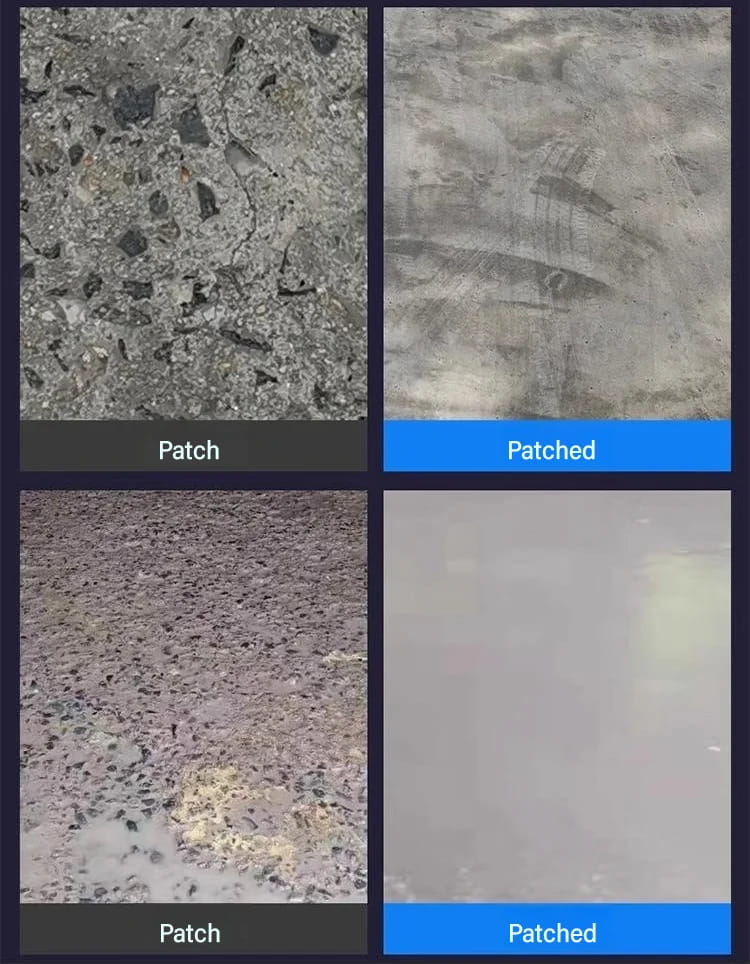
Task: Open the cracked concrete surface image
Action: (193, 213)
